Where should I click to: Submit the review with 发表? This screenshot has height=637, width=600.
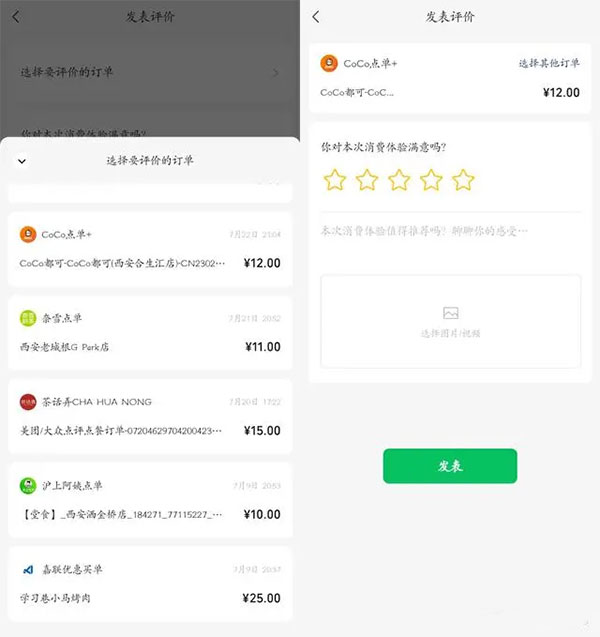(450, 466)
